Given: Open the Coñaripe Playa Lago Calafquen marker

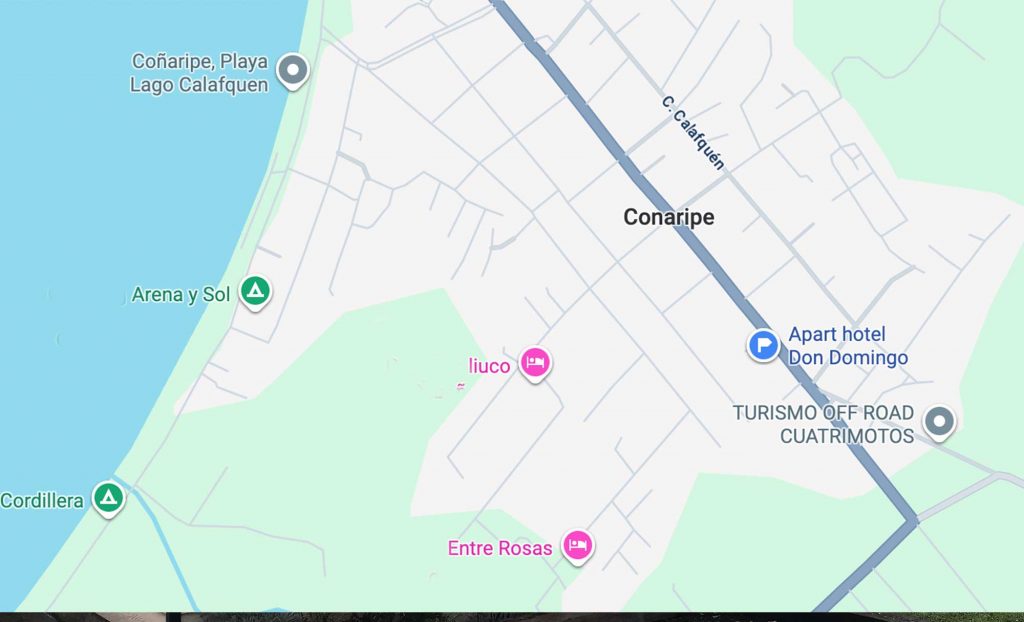Looking at the screenshot, I should coord(293,71).
